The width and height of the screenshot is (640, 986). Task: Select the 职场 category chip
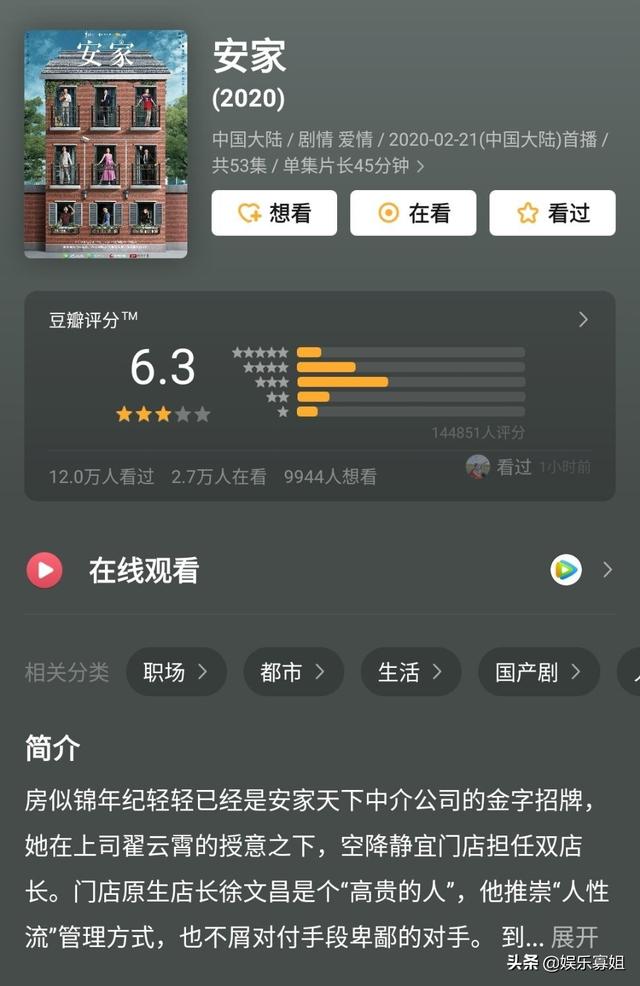[x=176, y=672]
